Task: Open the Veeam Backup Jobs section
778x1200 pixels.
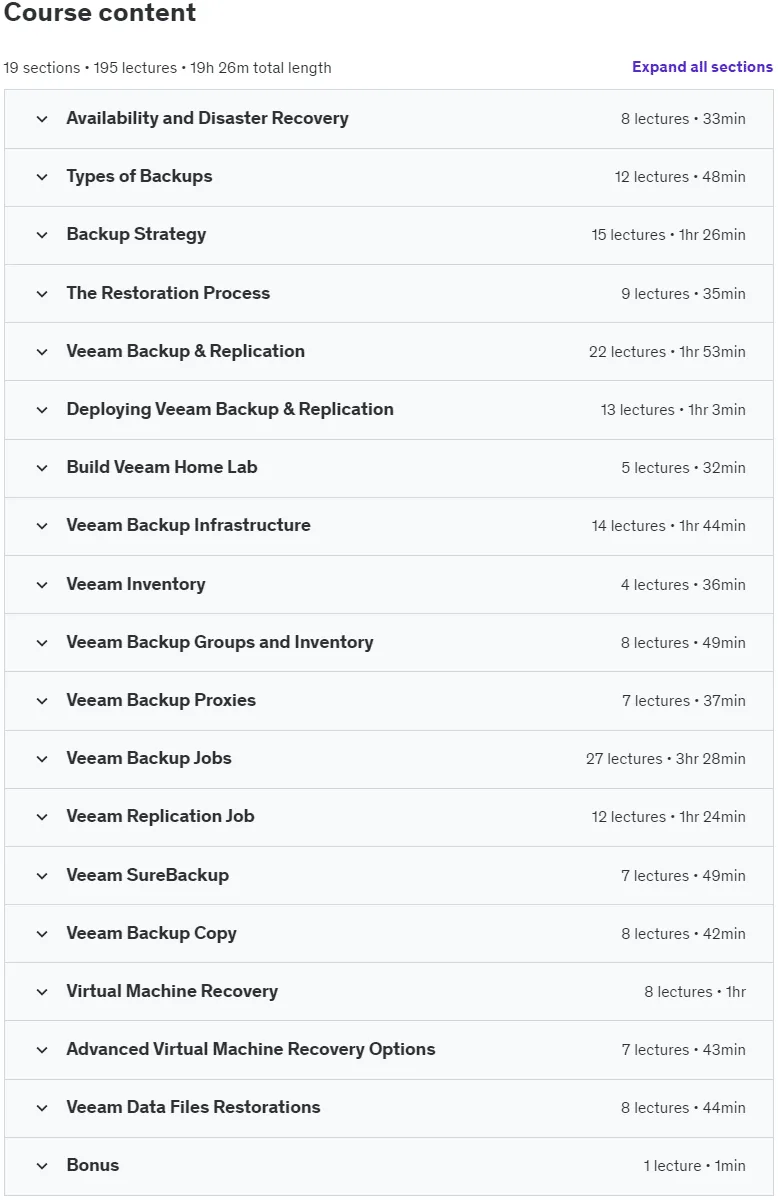Action: coord(389,758)
